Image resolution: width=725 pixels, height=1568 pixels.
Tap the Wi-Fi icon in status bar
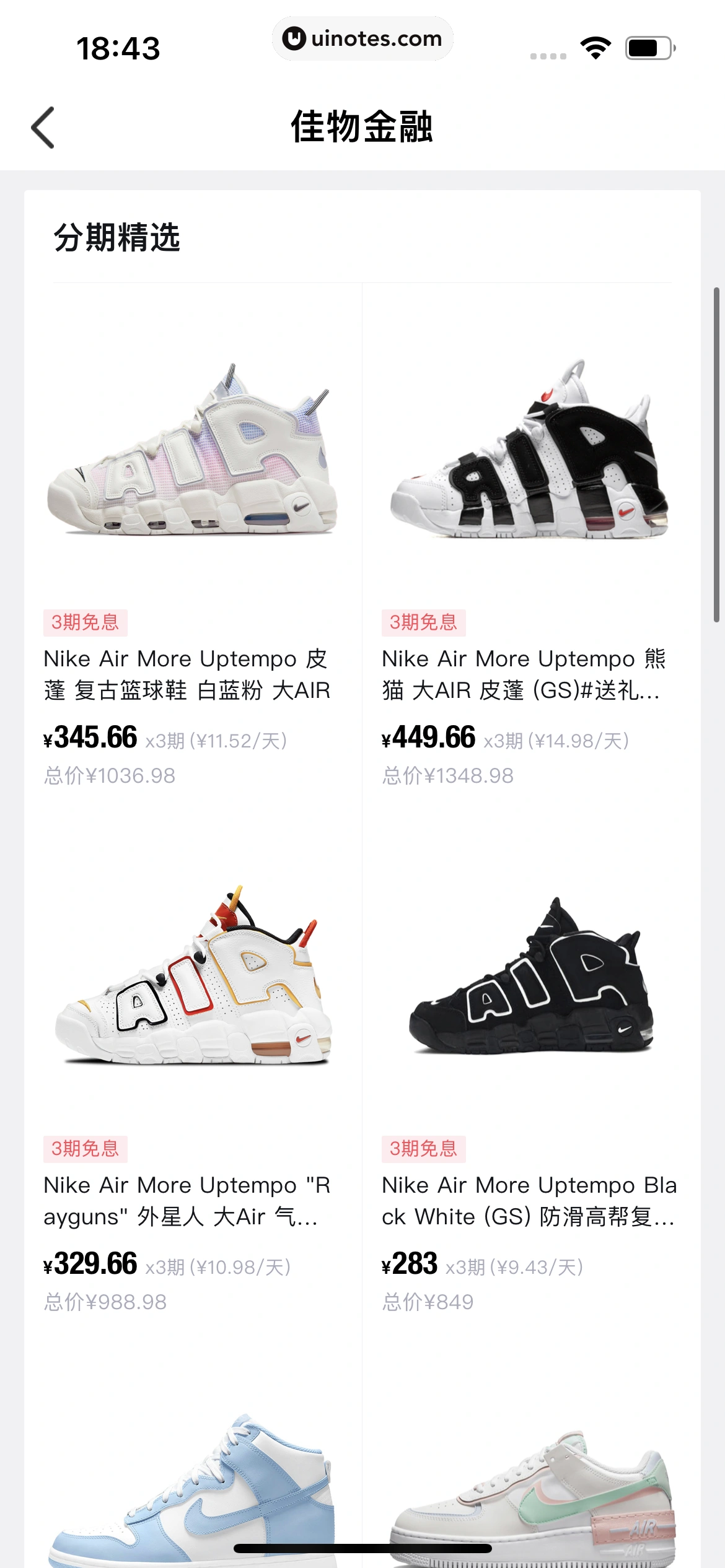click(x=596, y=46)
